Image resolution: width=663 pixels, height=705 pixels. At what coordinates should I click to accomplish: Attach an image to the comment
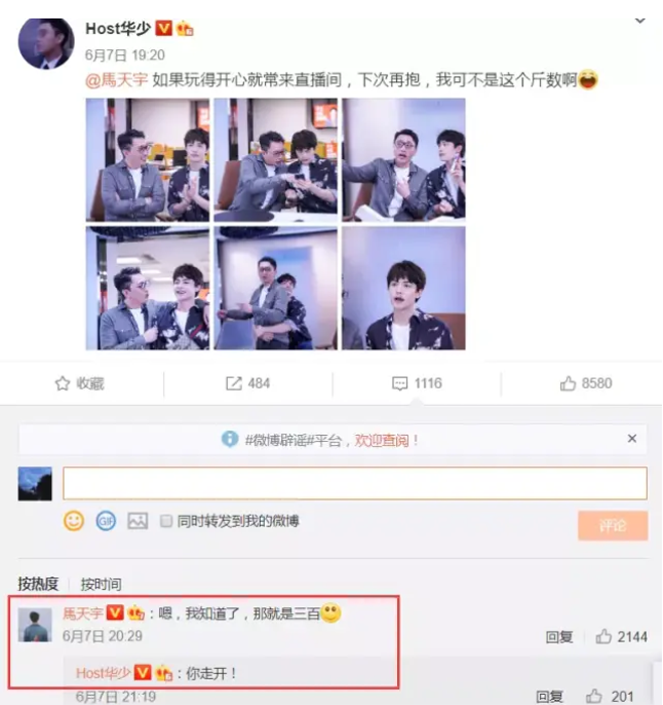pyautogui.click(x=137, y=521)
